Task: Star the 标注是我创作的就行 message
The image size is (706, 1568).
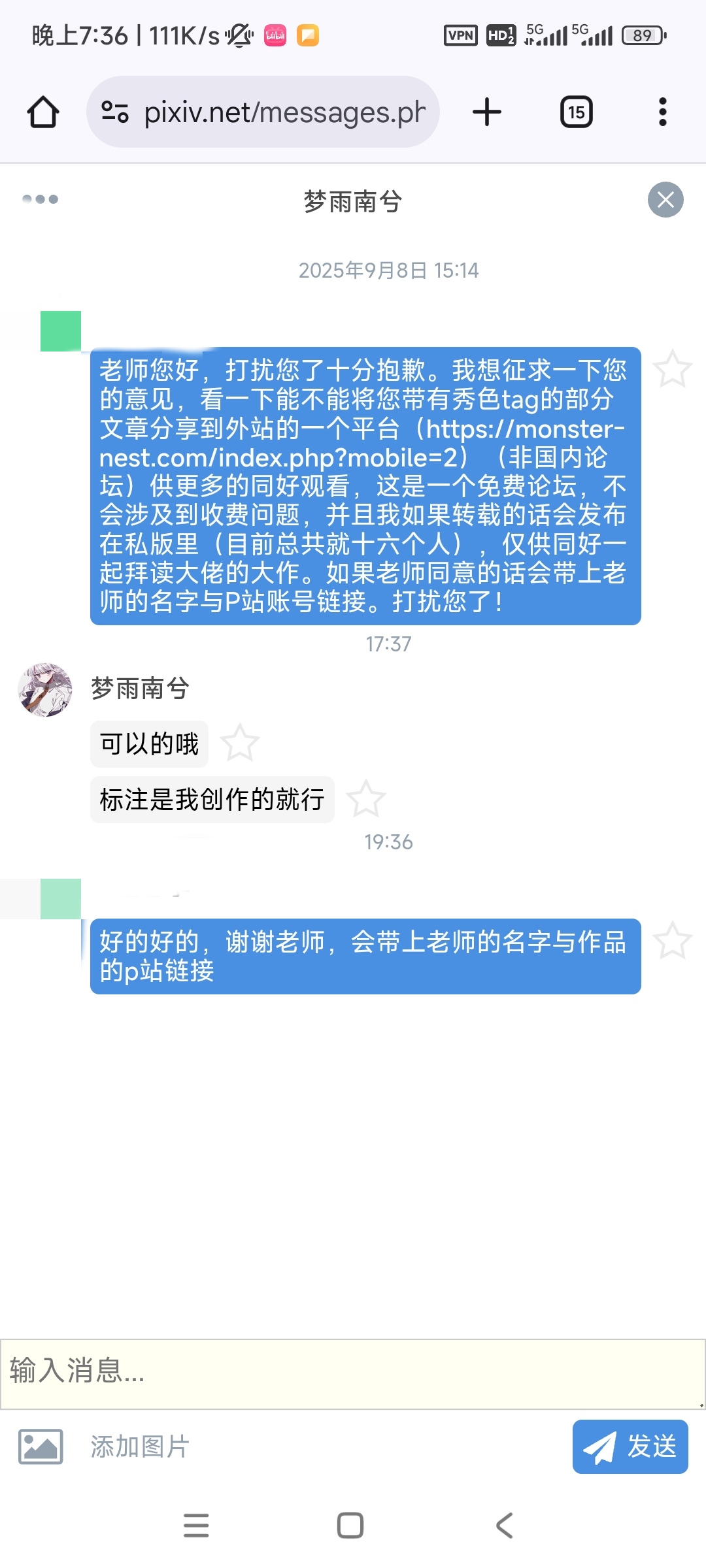Action: point(366,799)
